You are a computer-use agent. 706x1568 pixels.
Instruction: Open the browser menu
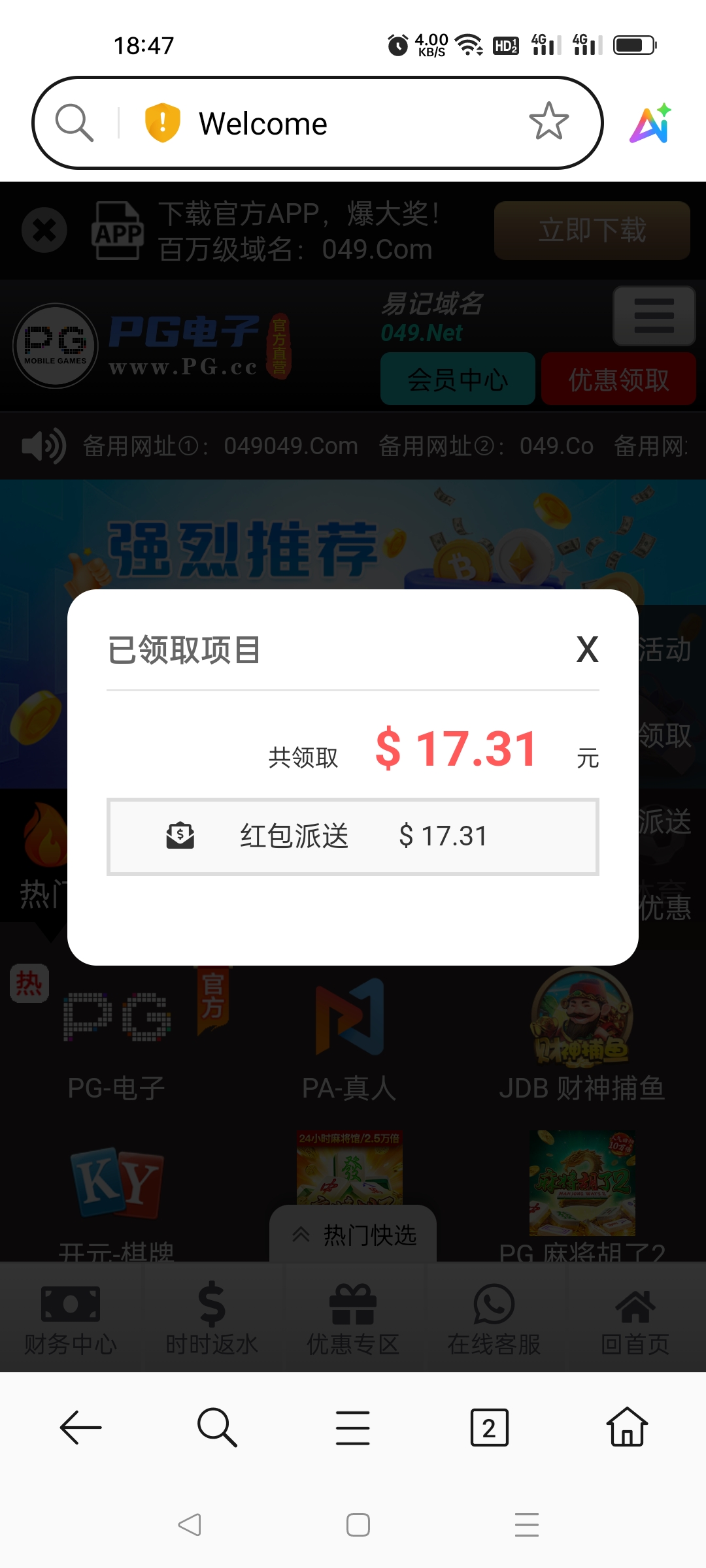coord(353,1428)
